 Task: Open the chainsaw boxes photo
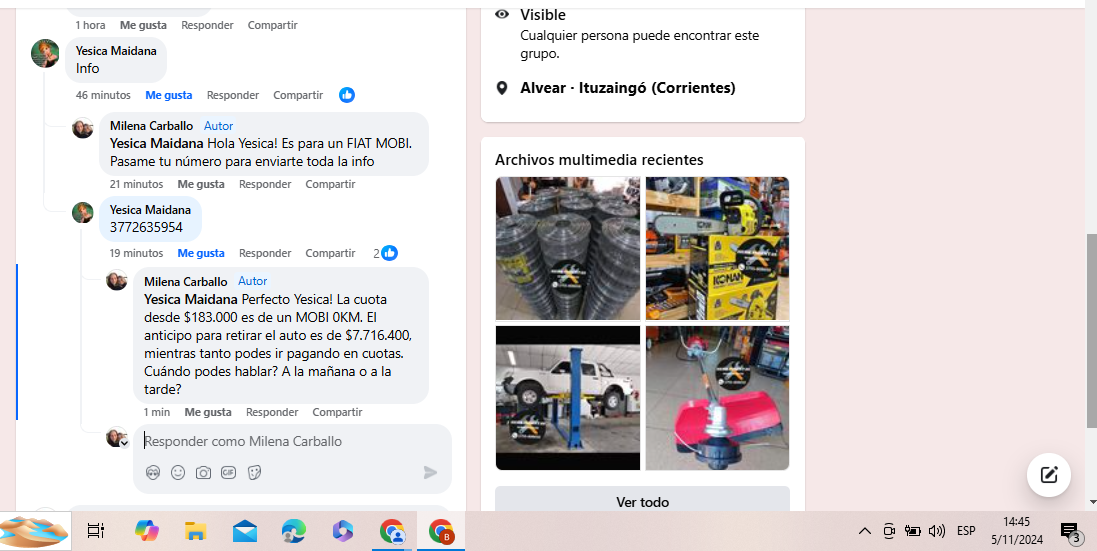[x=717, y=248]
